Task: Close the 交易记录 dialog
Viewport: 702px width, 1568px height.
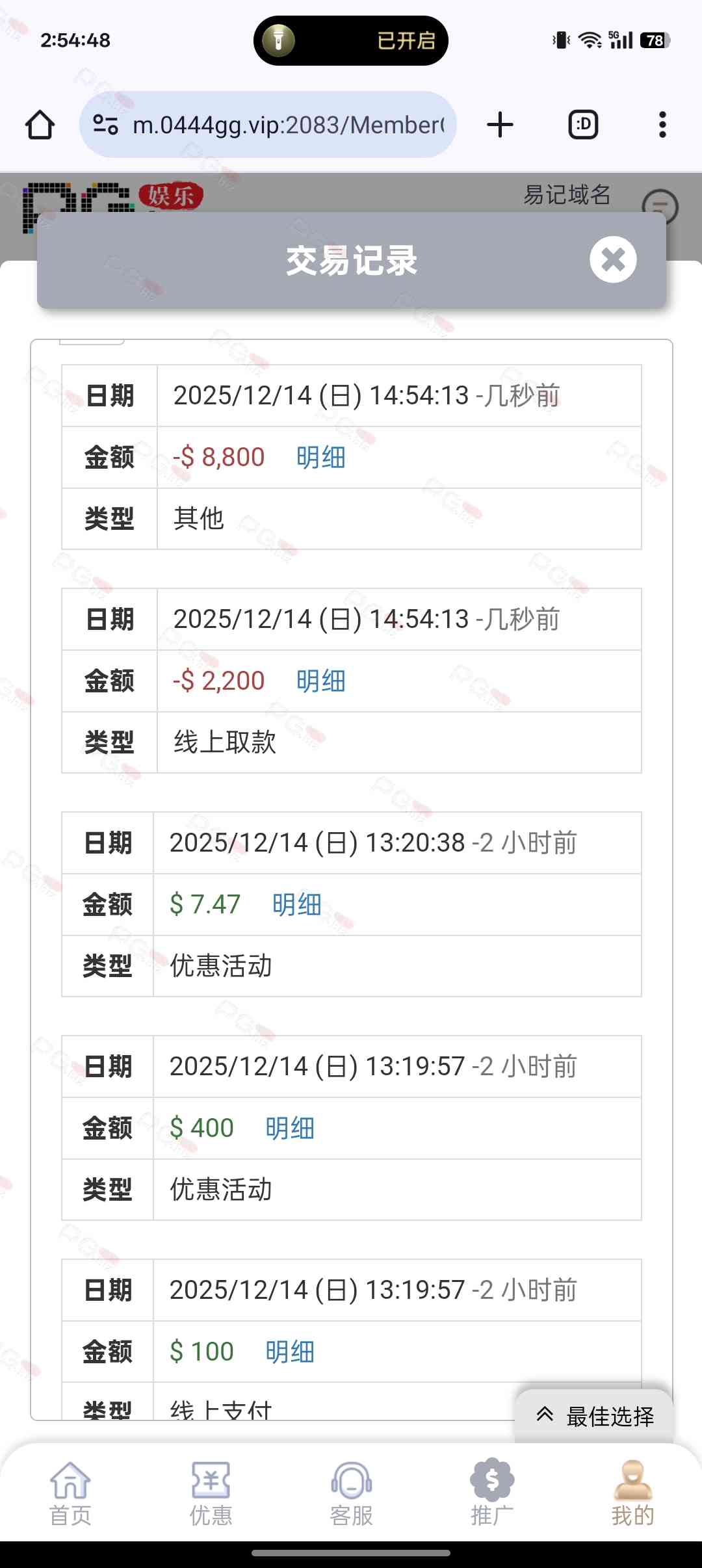Action: [x=613, y=260]
